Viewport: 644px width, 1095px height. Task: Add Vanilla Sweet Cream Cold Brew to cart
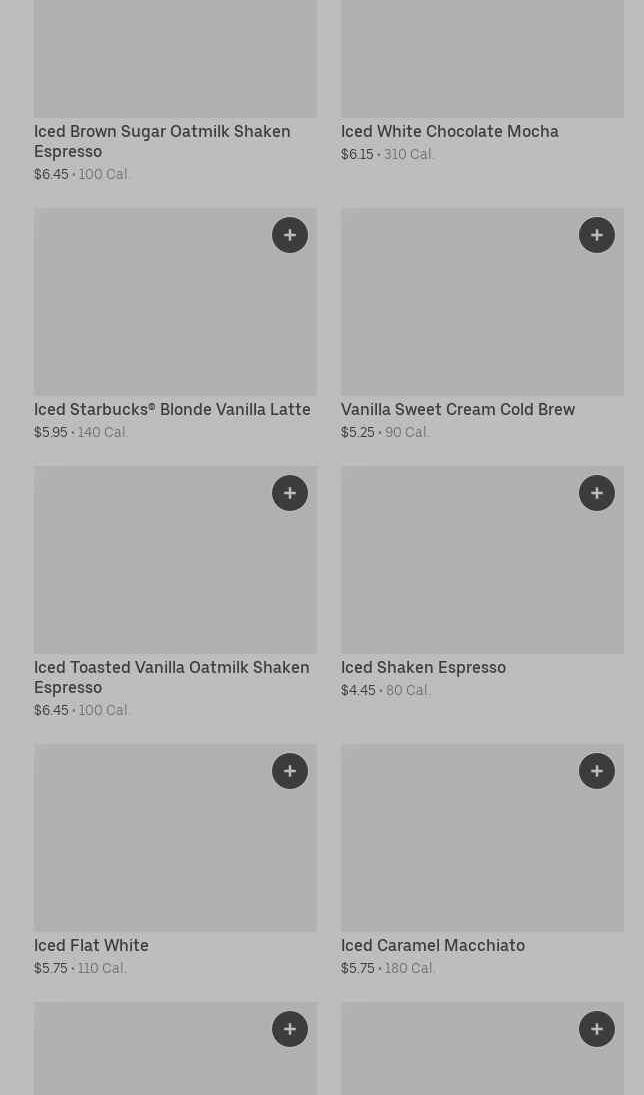click(x=597, y=235)
